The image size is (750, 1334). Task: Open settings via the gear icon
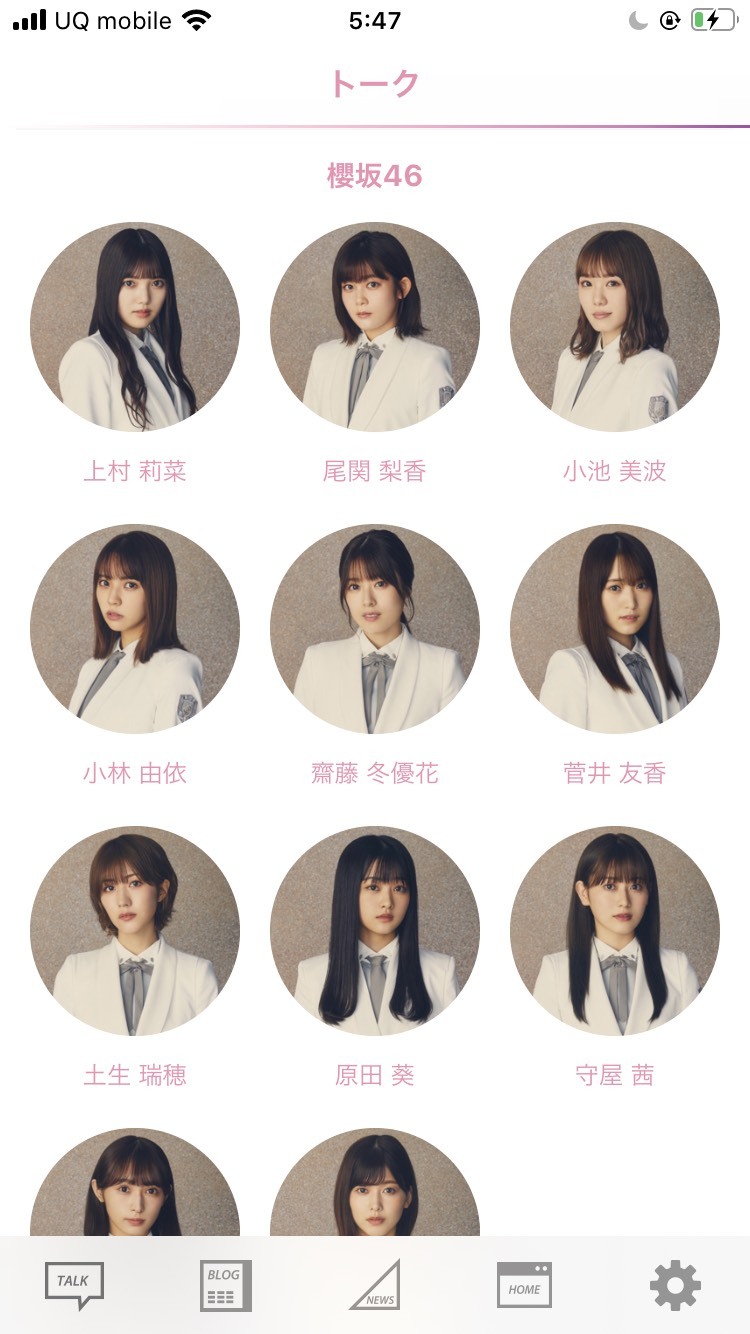tap(675, 1284)
